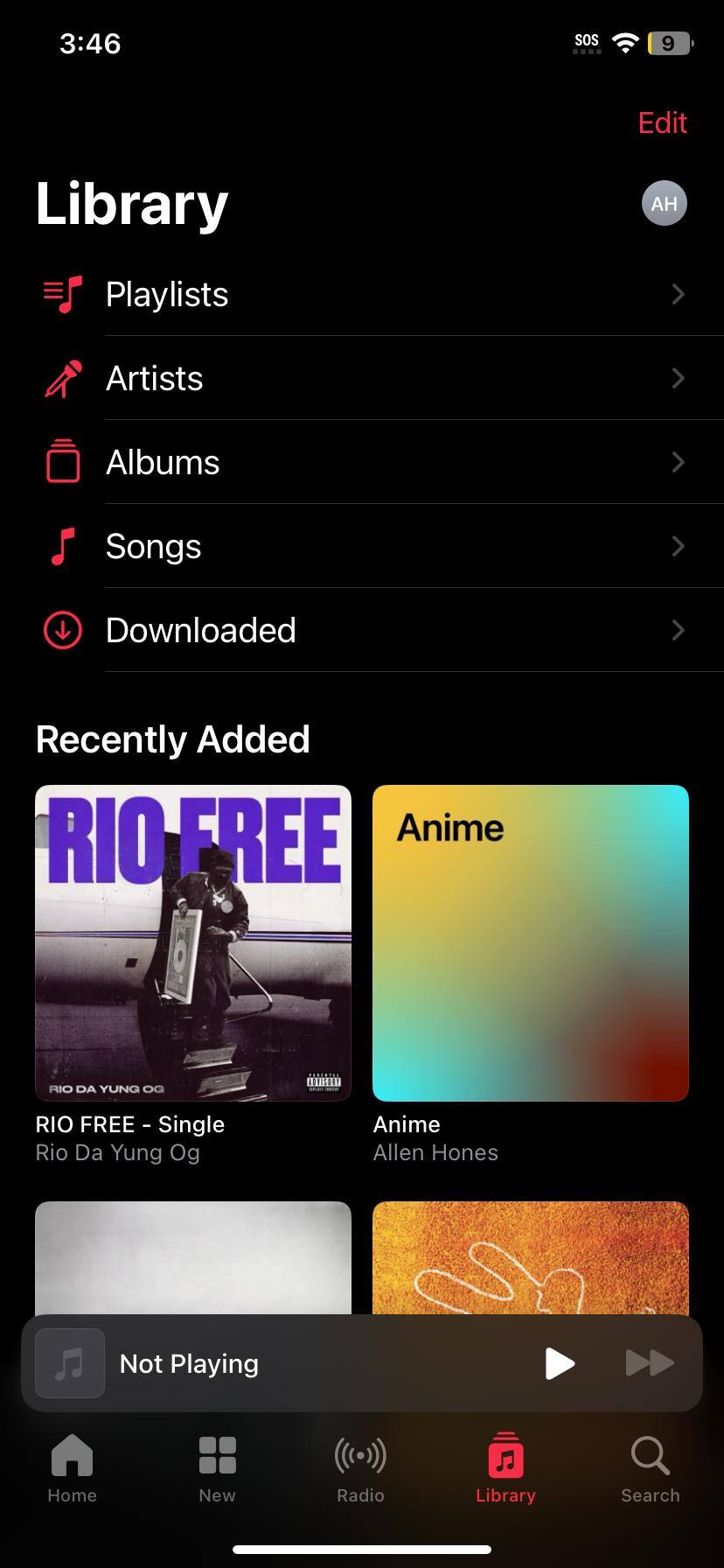
Task: Open the Anime playlist
Action: click(x=530, y=943)
